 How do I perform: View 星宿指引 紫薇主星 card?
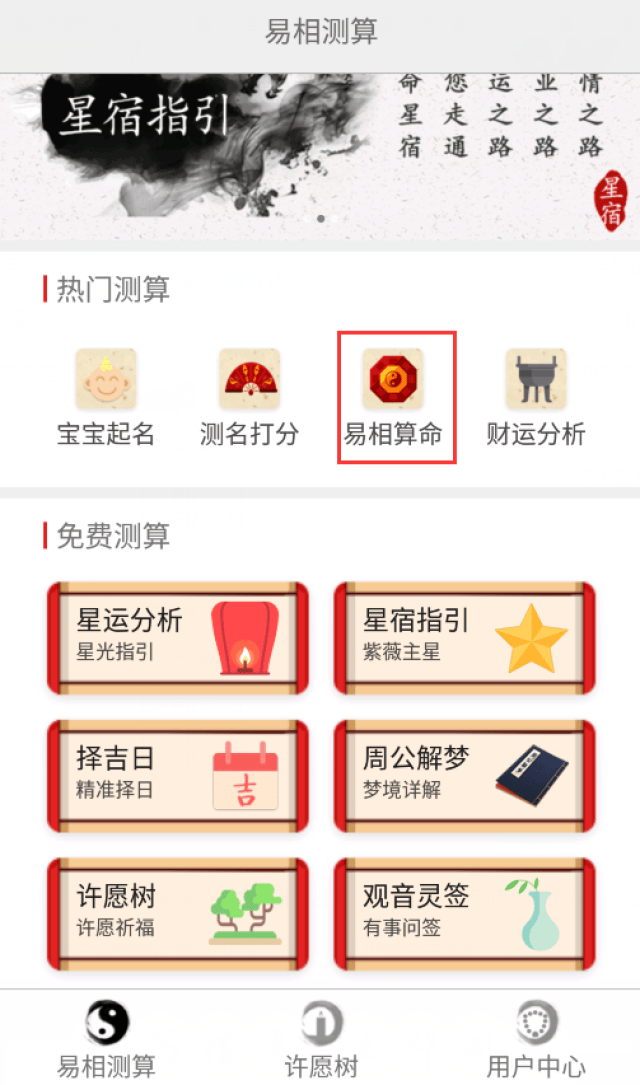pyautogui.click(x=464, y=637)
